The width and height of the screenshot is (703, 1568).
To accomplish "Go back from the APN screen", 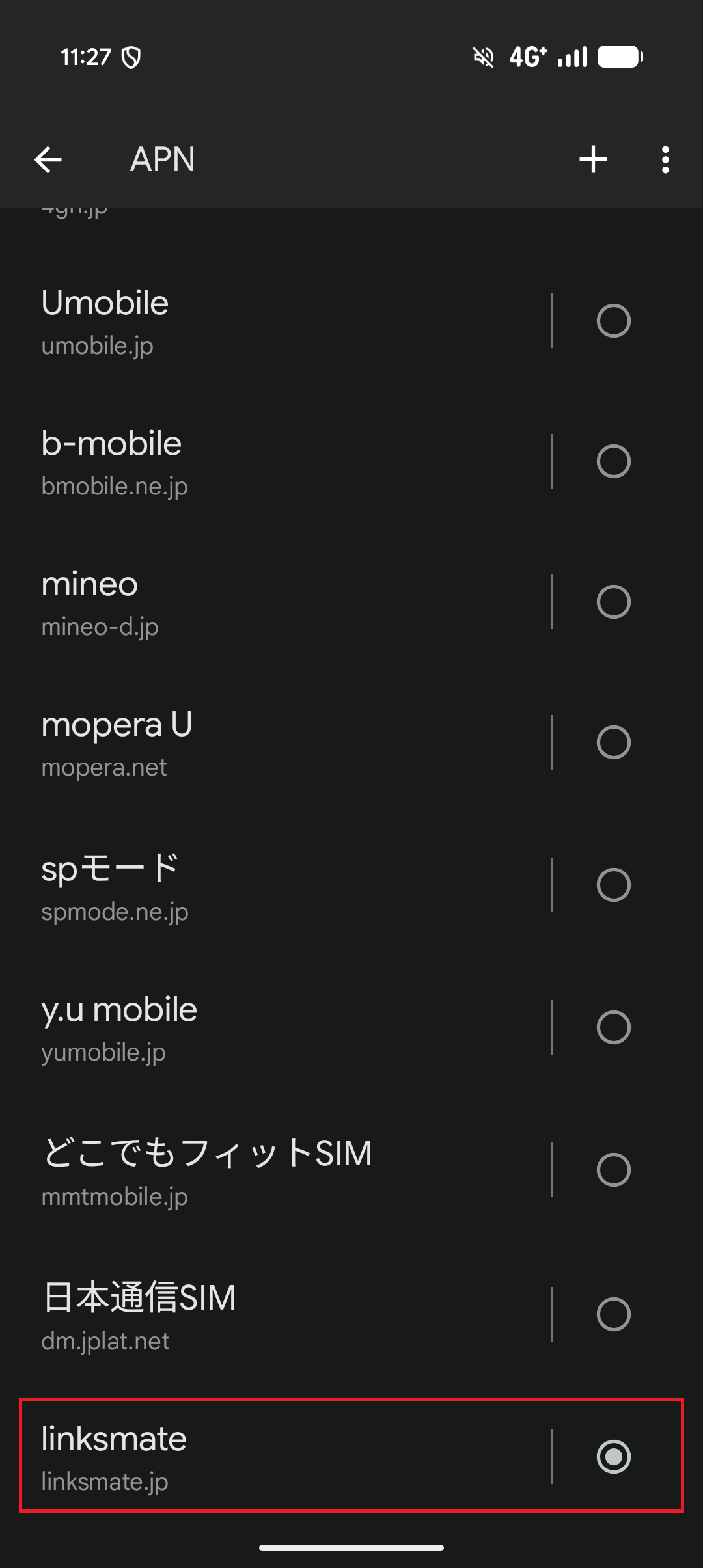I will [48, 160].
